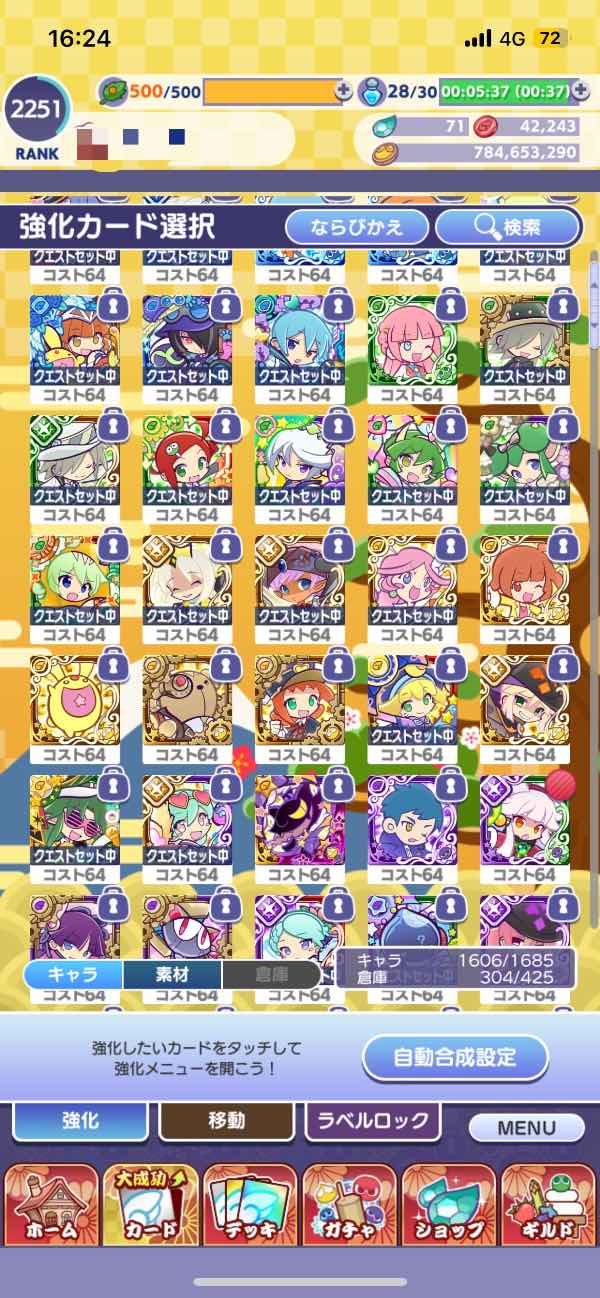
Task: Open the デッキ section in the bottom bar
Action: pyautogui.click(x=250, y=1203)
